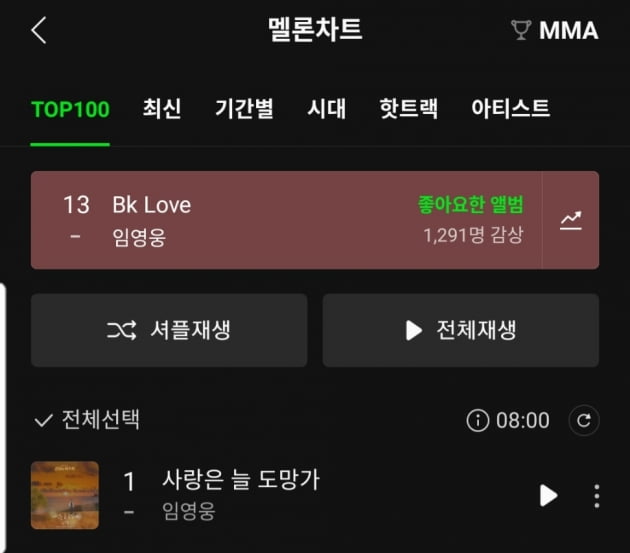Screen dimensions: 630x553
Task: Switch to the 최신 tab
Action: 162,109
